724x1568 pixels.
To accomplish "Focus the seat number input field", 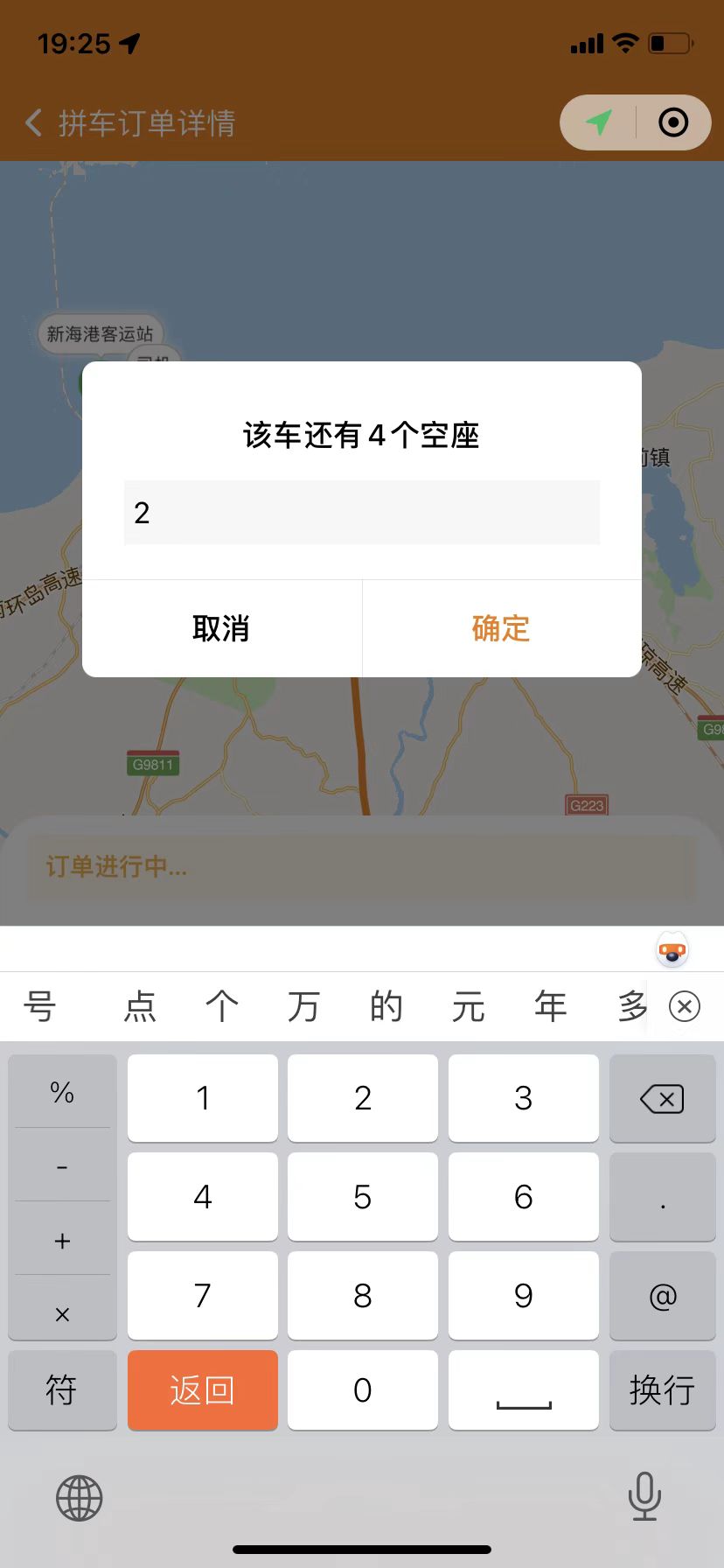I will pyautogui.click(x=361, y=513).
